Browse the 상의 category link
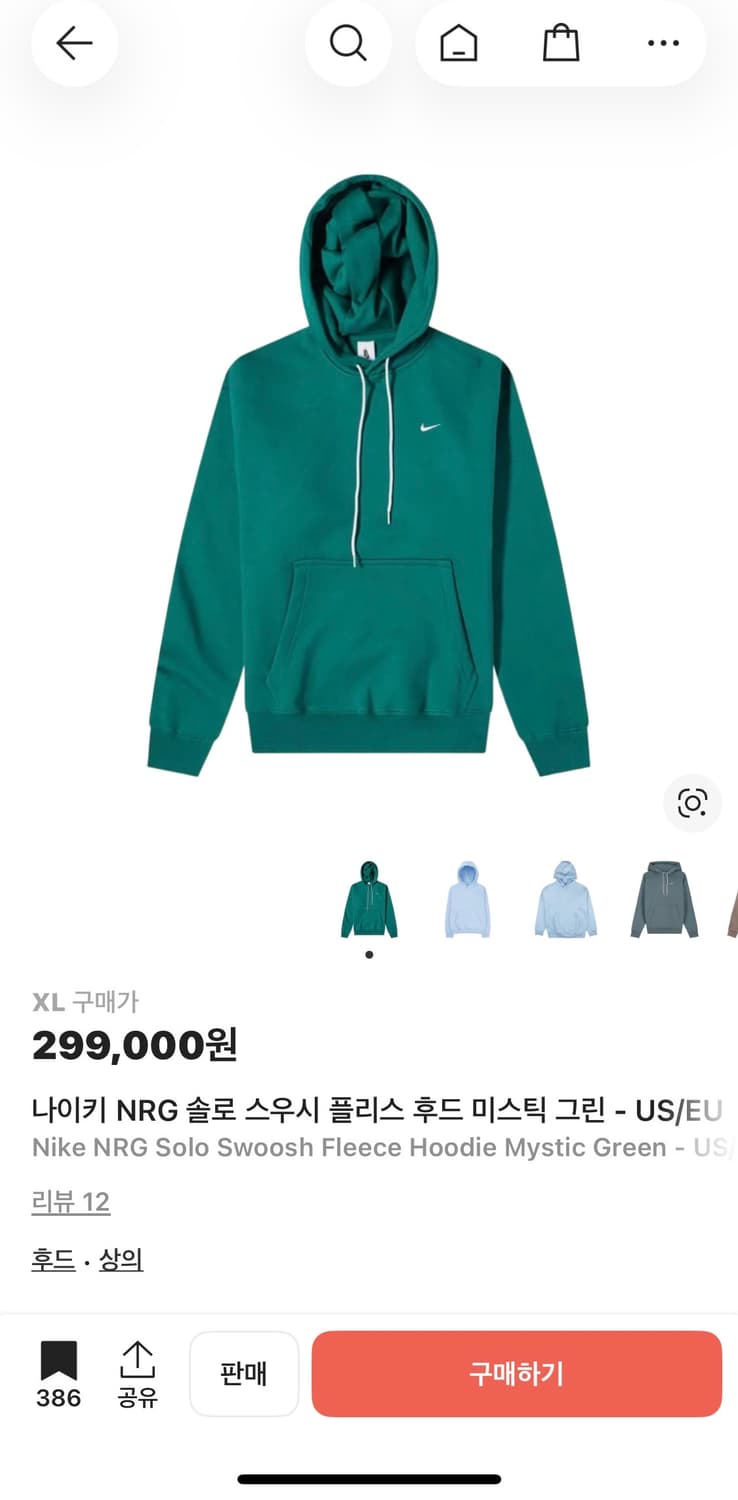The image size is (738, 1500). click(122, 1260)
